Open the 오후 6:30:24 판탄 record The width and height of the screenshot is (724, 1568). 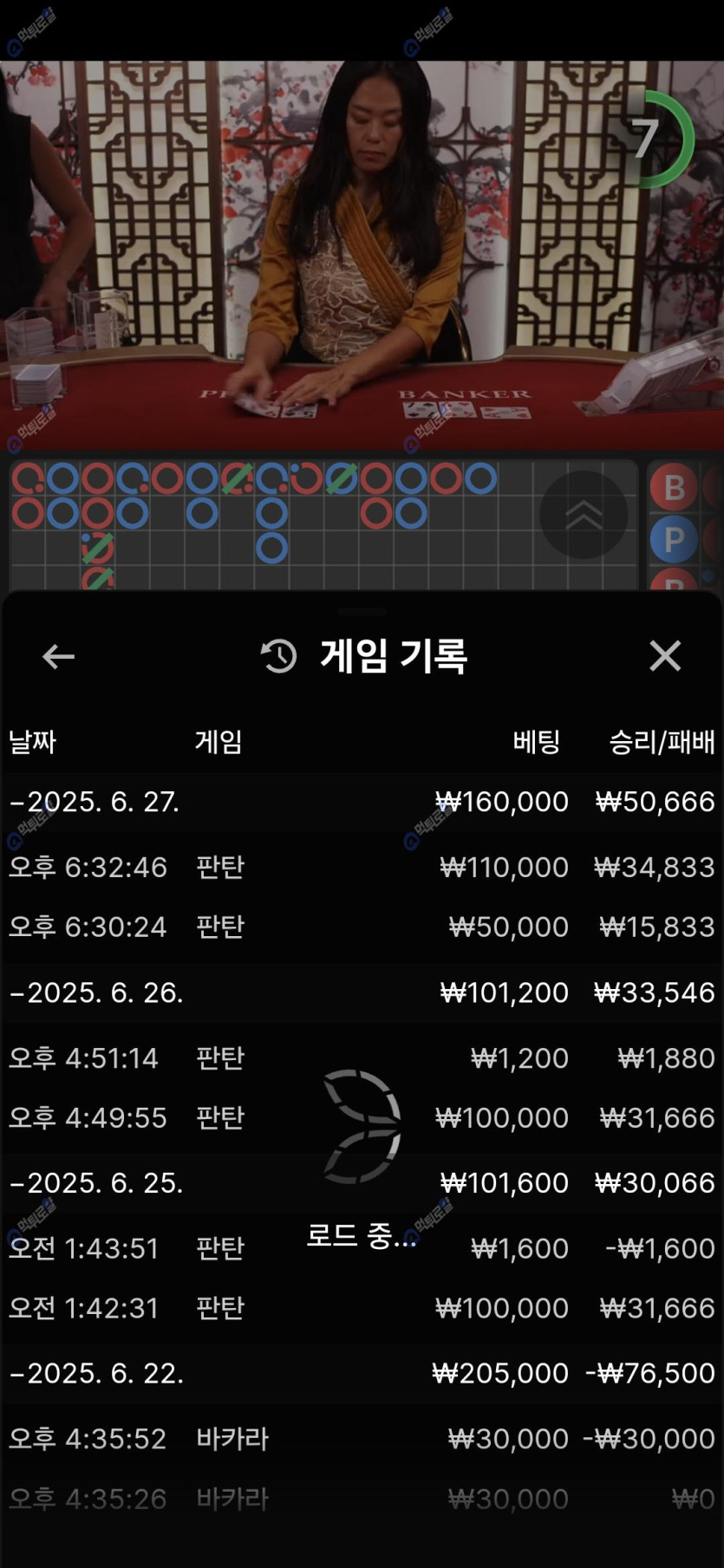click(361, 927)
